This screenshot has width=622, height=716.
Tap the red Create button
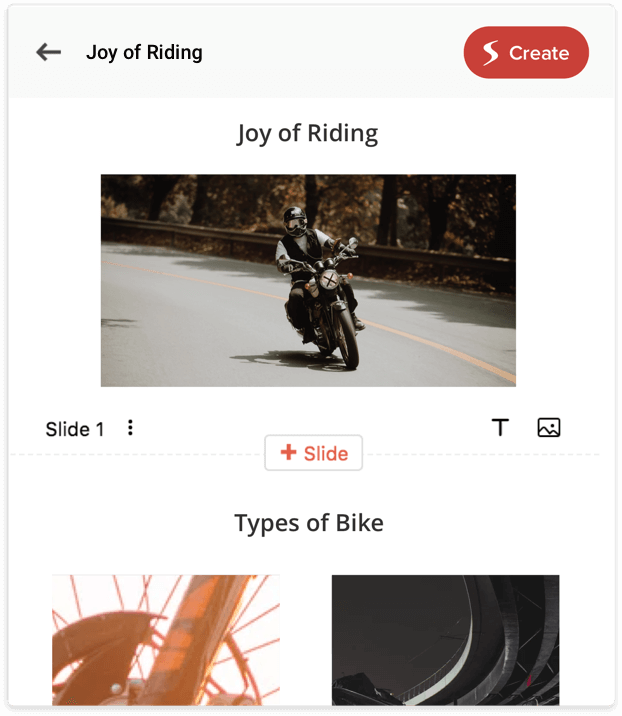526,53
